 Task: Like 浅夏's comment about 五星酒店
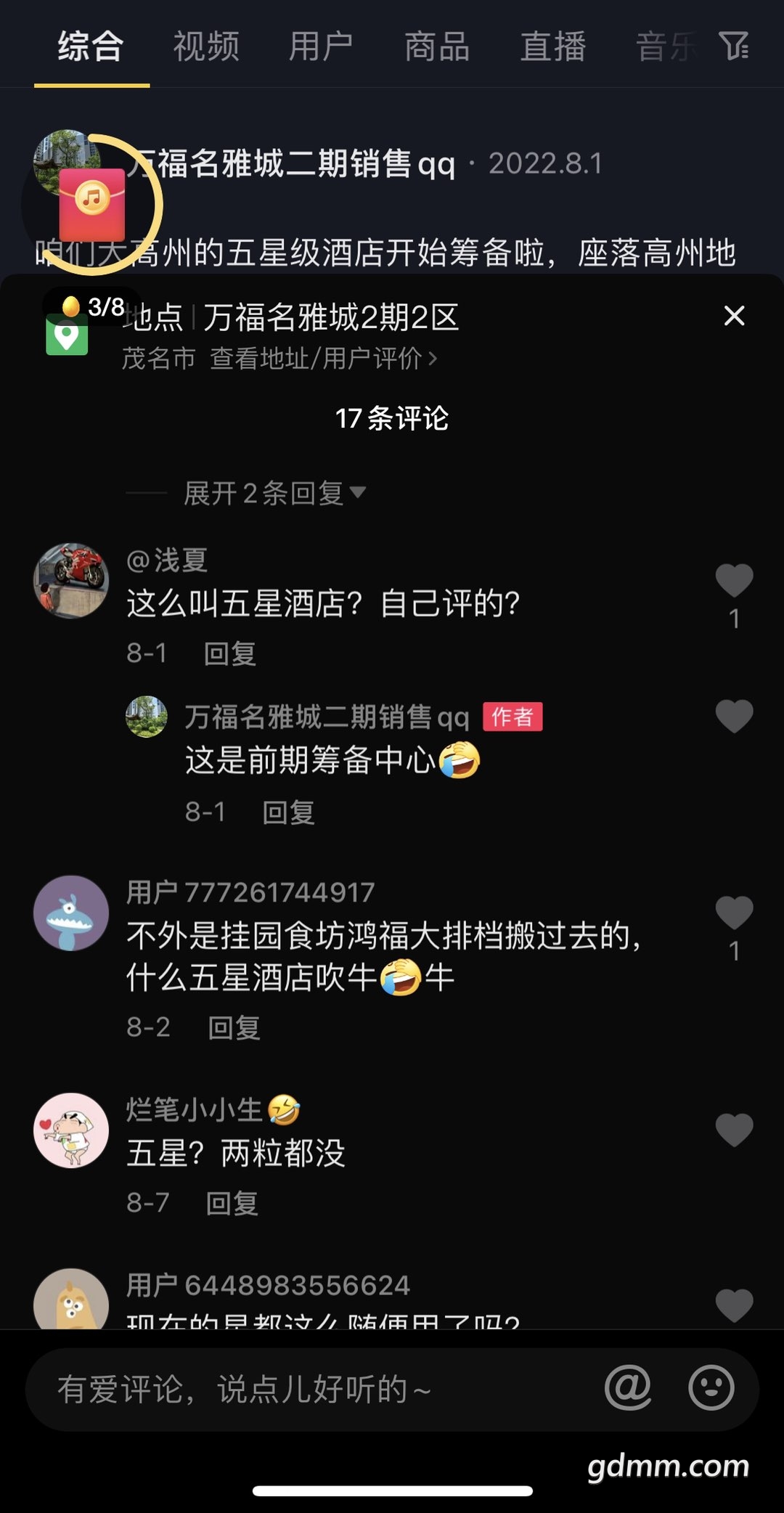pyautogui.click(x=734, y=581)
